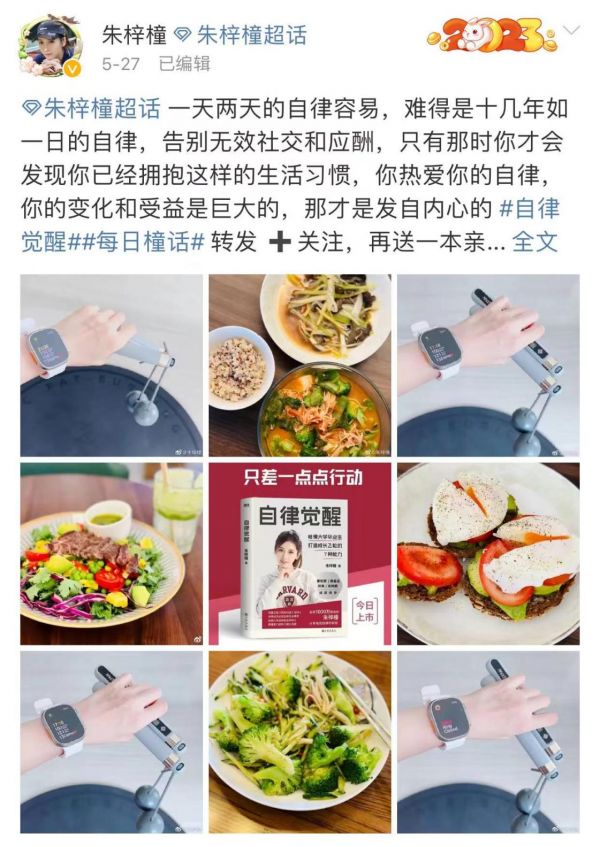Open the steak salad photo
The height and width of the screenshot is (847, 600).
pos(110,553)
